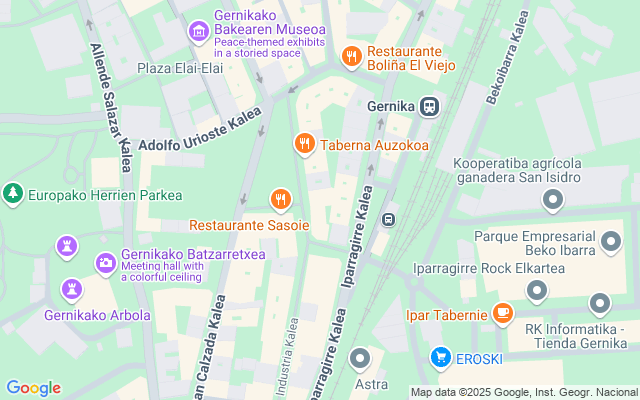
Task: Tap the Gernika train station icon
Action: pos(429,106)
